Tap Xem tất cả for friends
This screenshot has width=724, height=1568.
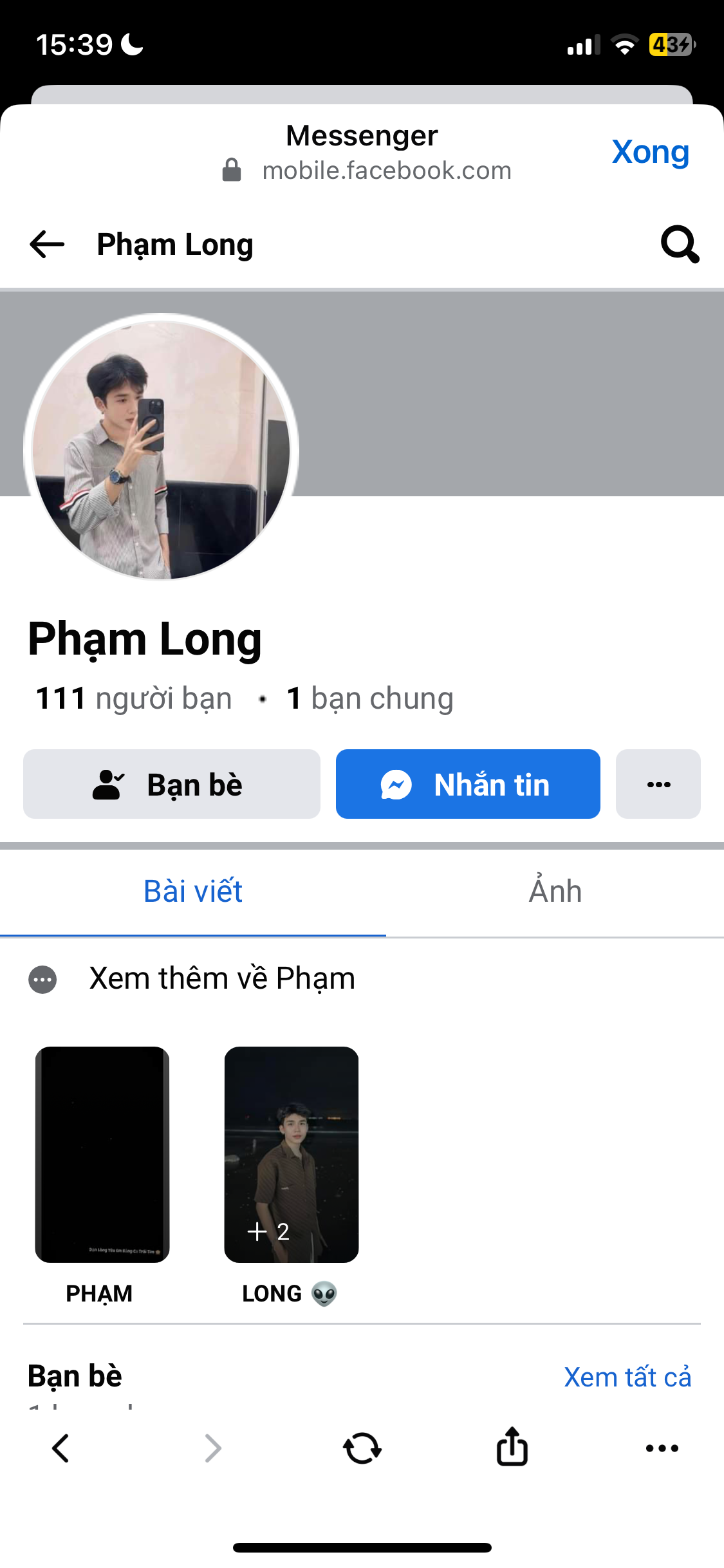click(x=627, y=1377)
